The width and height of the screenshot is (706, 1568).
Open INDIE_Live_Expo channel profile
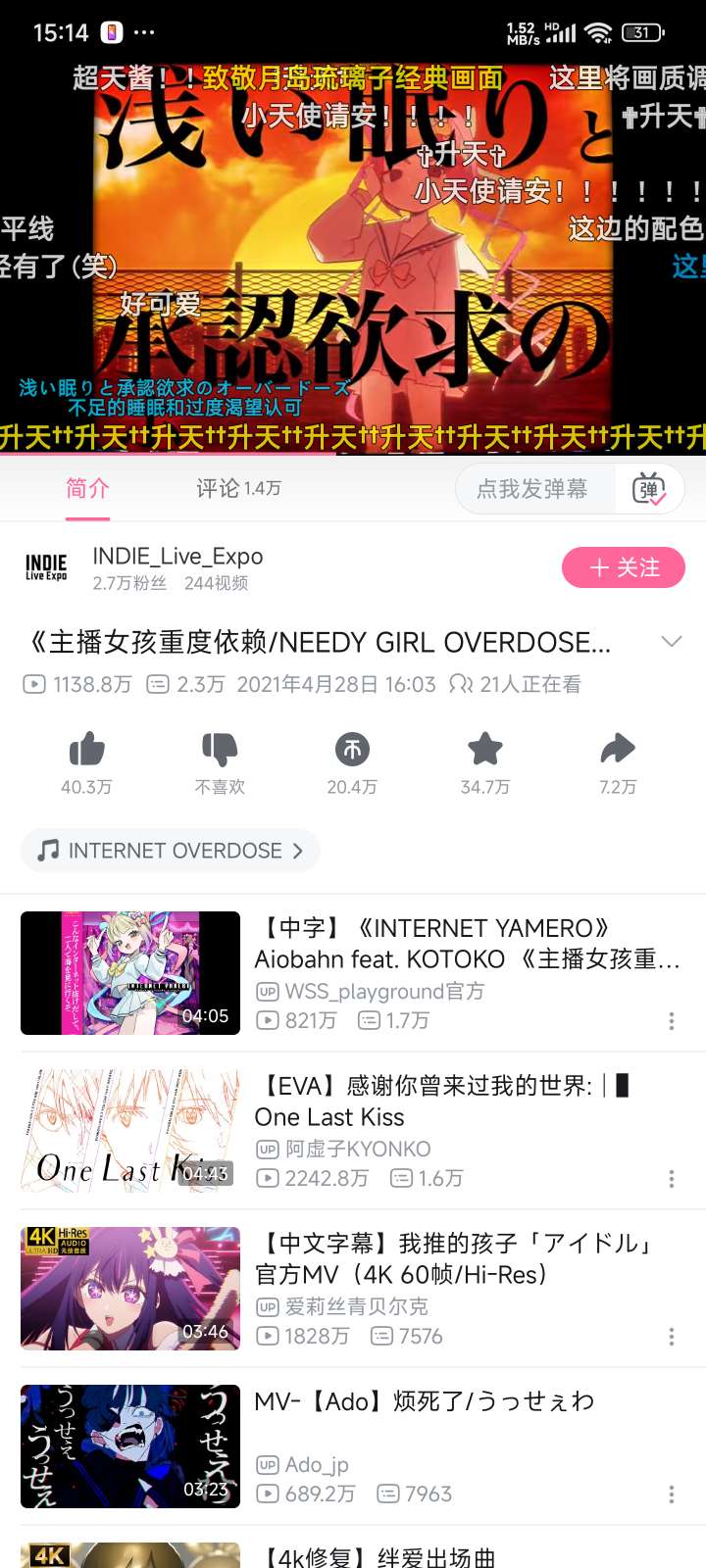click(x=177, y=557)
